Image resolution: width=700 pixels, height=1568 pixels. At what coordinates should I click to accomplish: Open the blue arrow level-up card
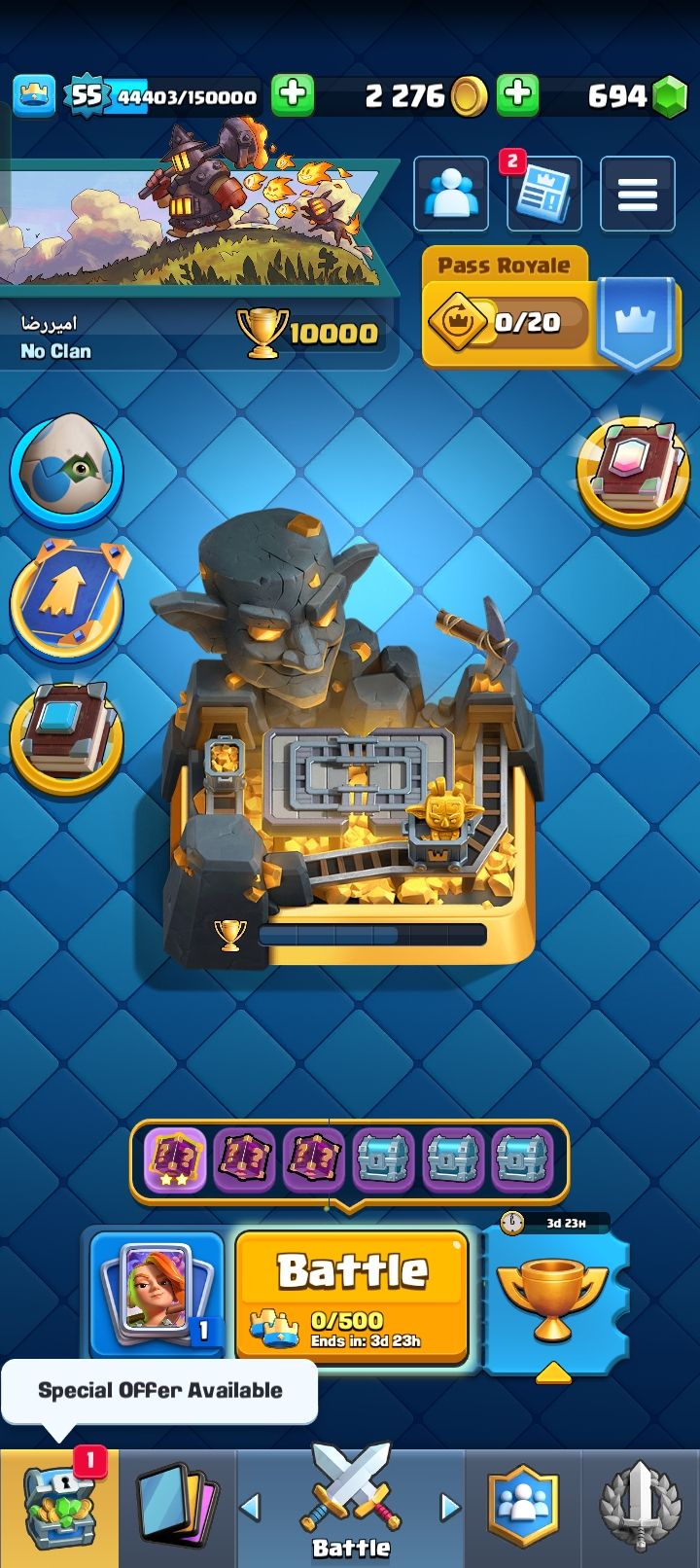[x=67, y=594]
